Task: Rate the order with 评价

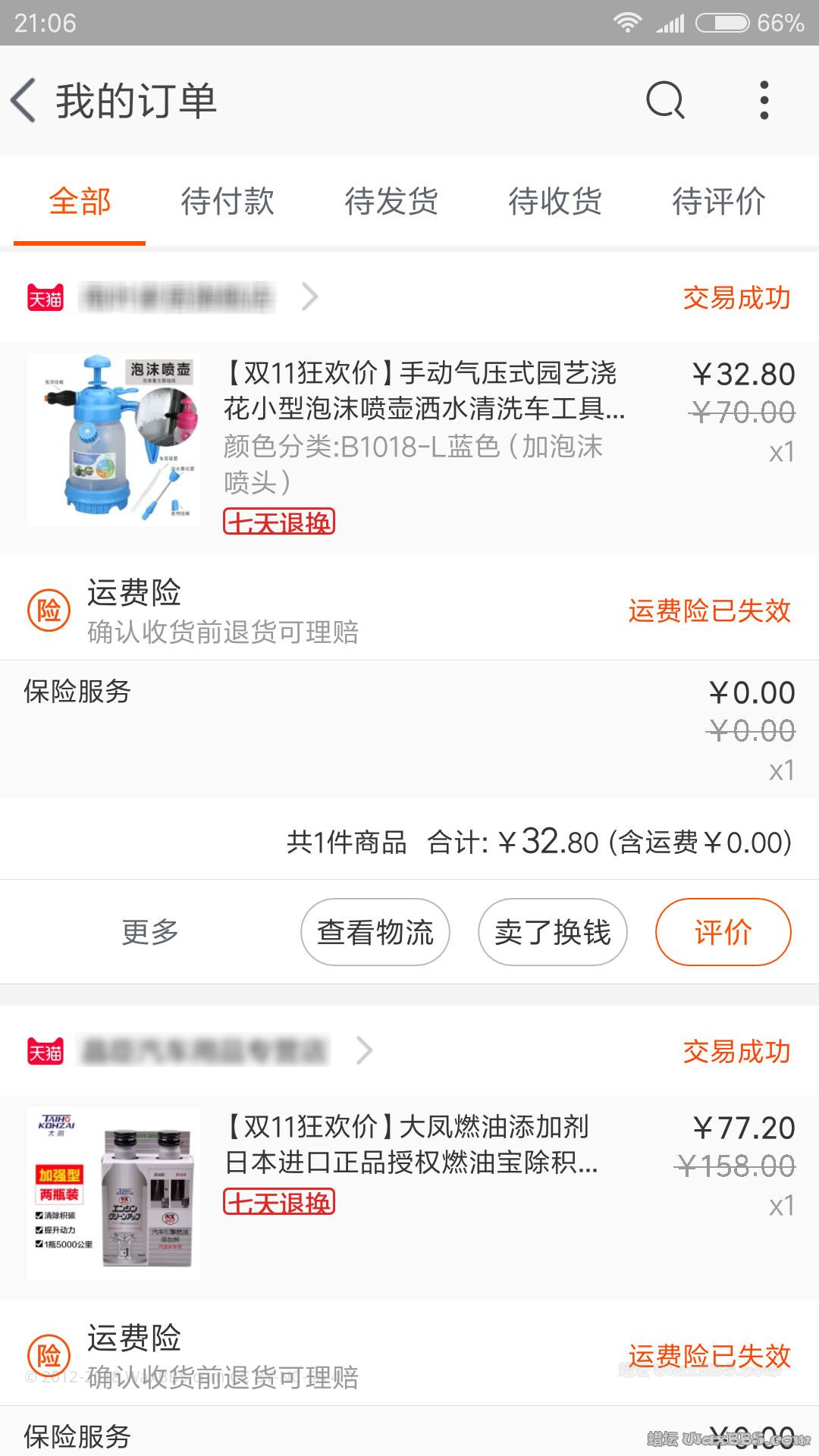Action: pos(723,932)
